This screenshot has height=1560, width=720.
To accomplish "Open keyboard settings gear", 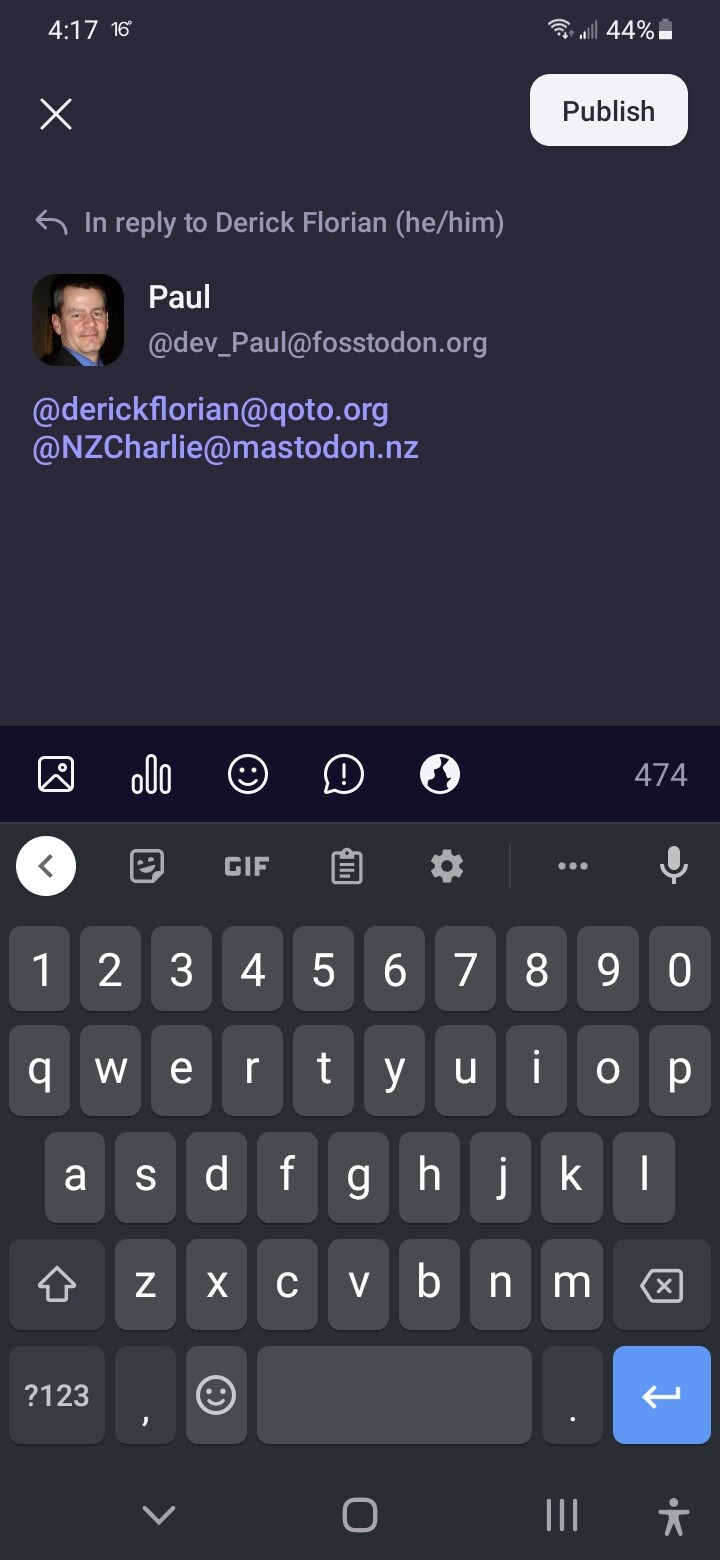I will click(446, 866).
